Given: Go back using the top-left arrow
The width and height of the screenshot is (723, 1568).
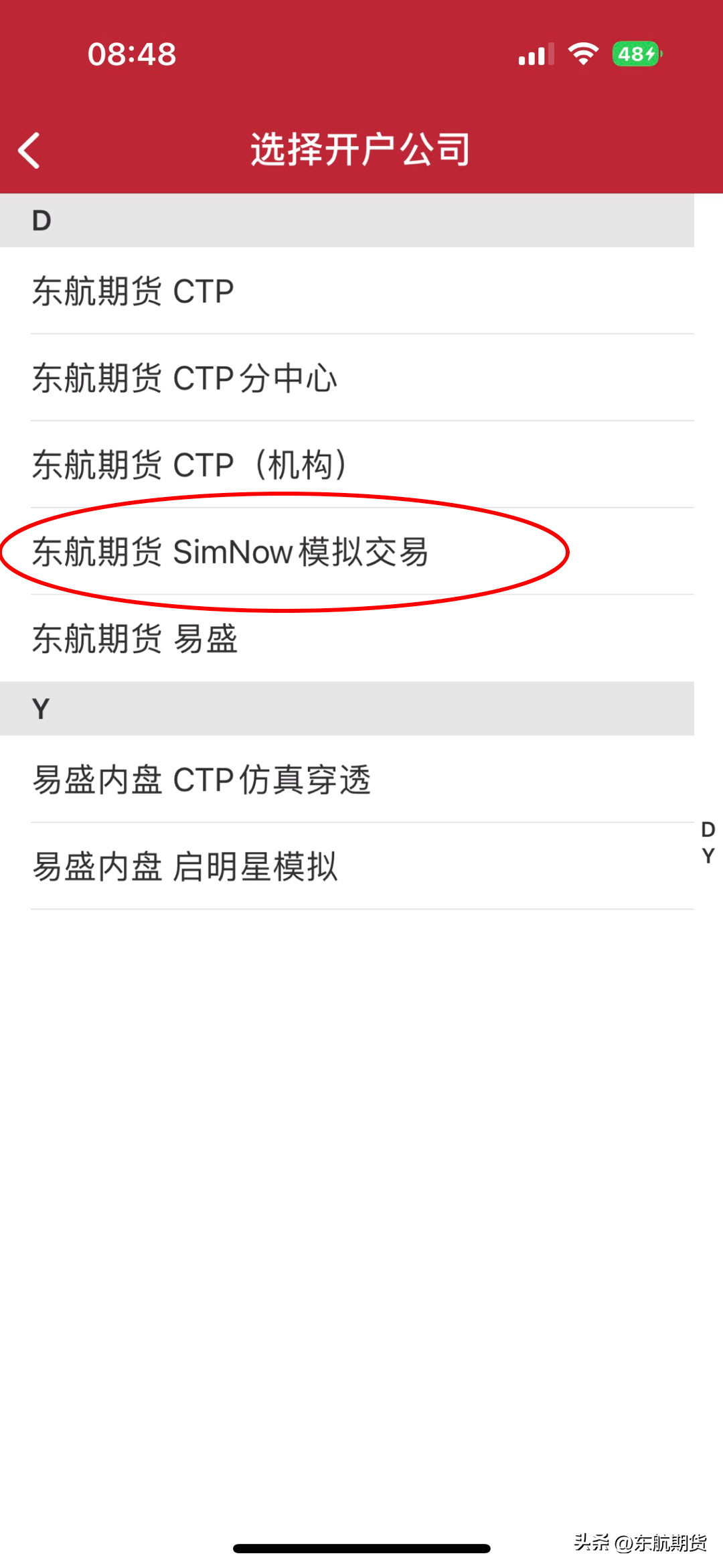Looking at the screenshot, I should point(29,150).
